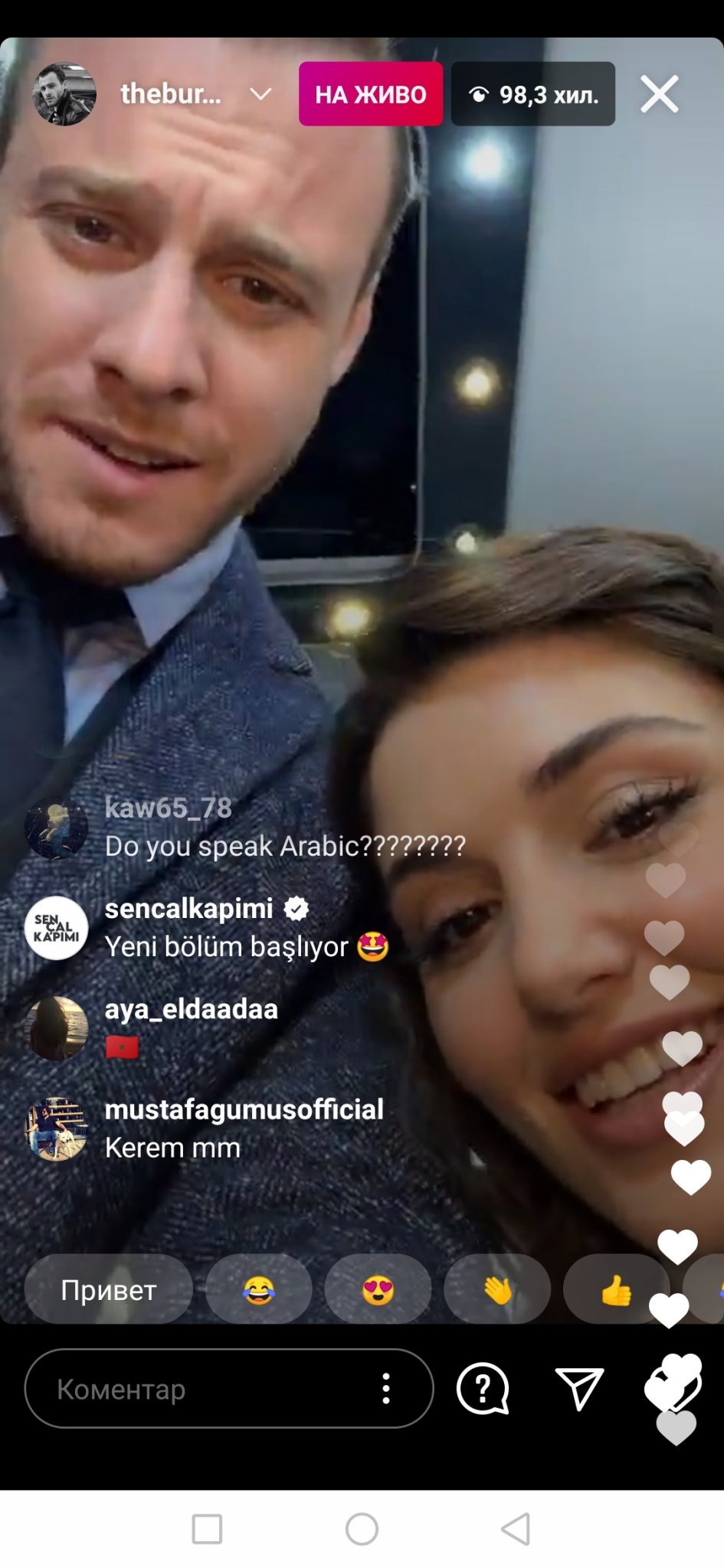Image resolution: width=724 pixels, height=1568 pixels.
Task: Share the live via paper plane icon
Action: pos(579,1389)
